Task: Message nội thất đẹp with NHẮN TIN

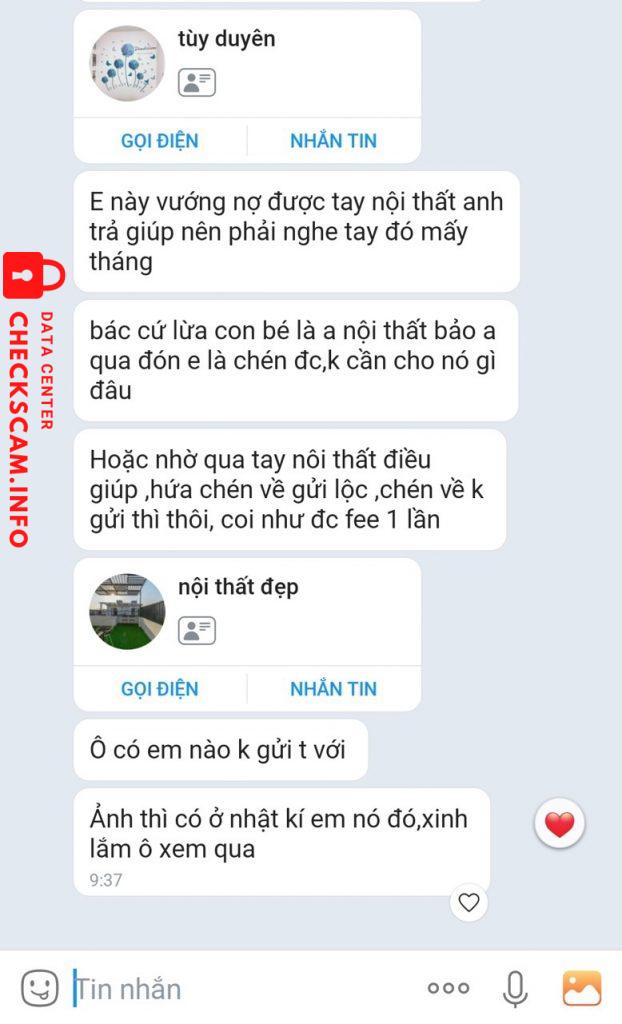Action: 333,688
